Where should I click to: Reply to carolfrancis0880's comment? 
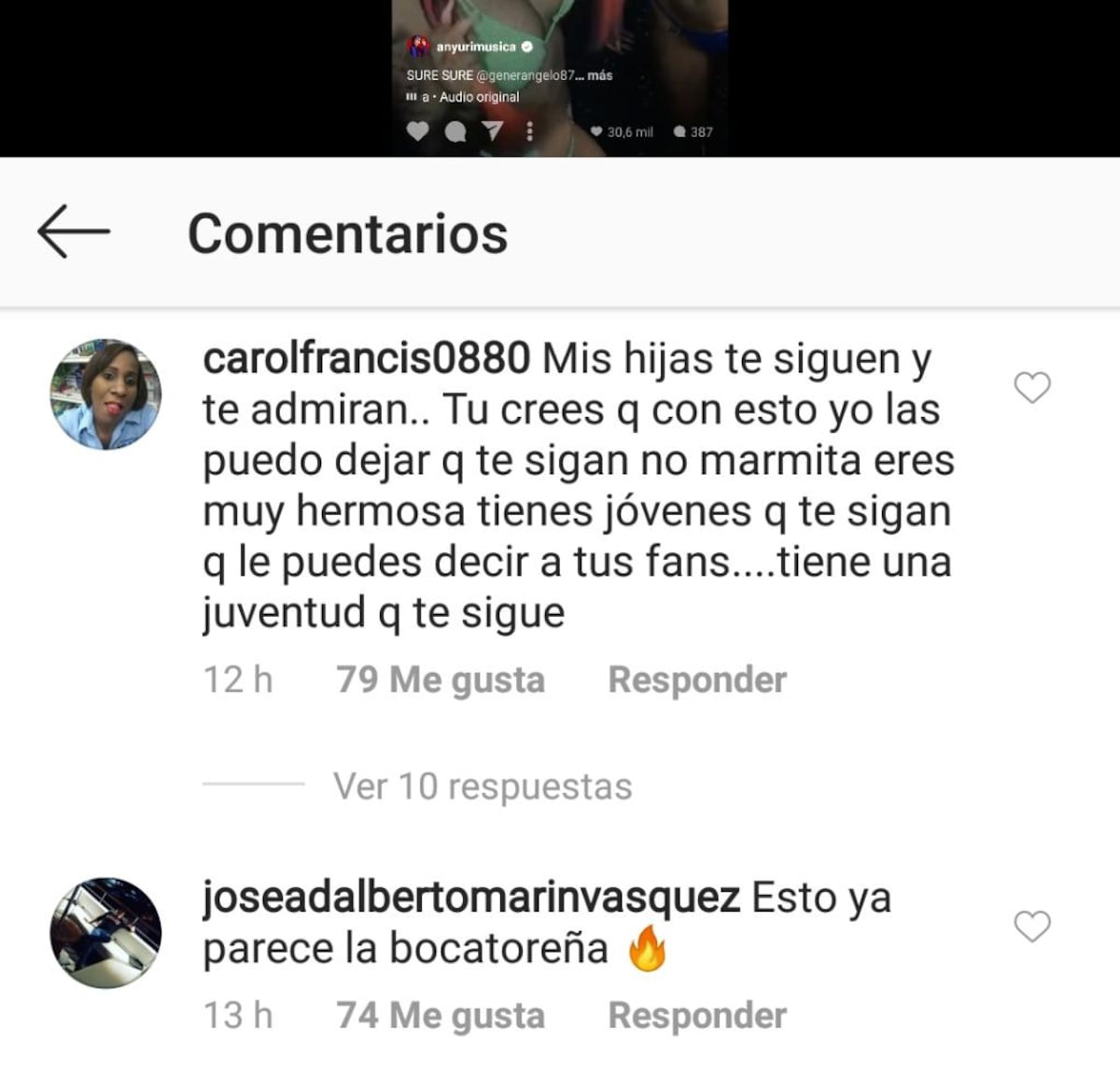pyautogui.click(x=696, y=680)
